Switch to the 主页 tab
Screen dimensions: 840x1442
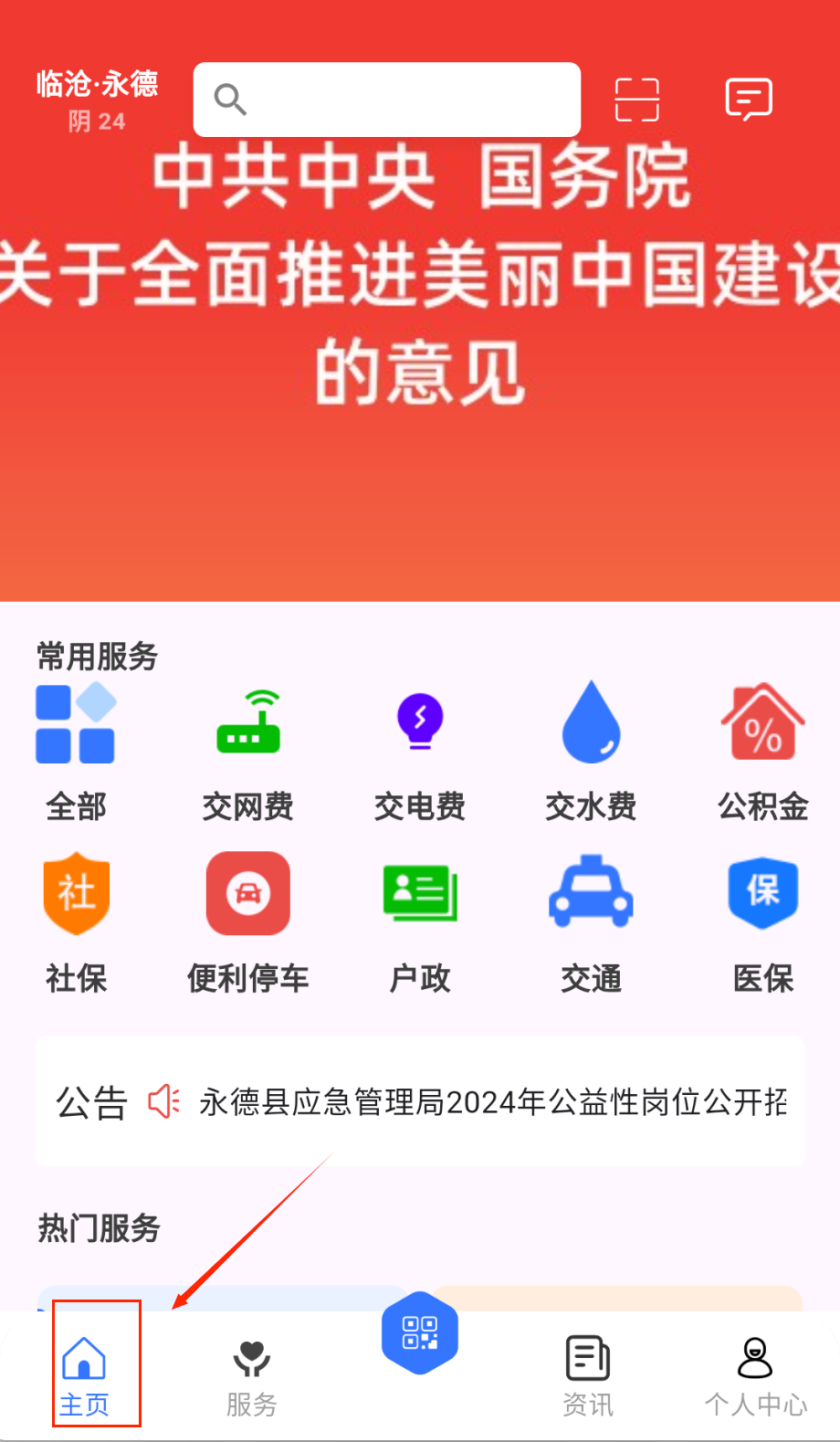pyautogui.click(x=84, y=1376)
